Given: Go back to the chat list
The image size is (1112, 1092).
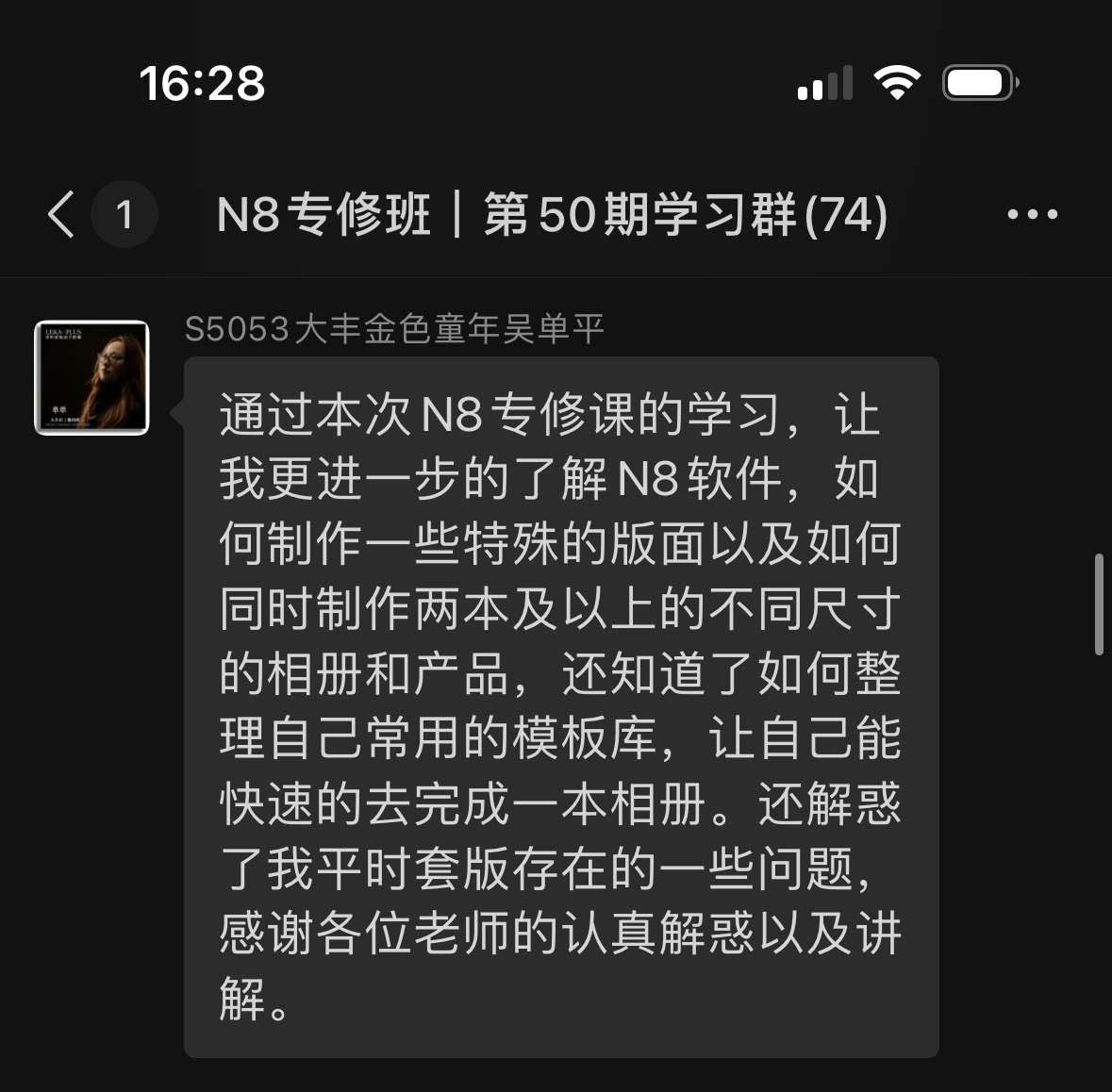Looking at the screenshot, I should (62, 214).
